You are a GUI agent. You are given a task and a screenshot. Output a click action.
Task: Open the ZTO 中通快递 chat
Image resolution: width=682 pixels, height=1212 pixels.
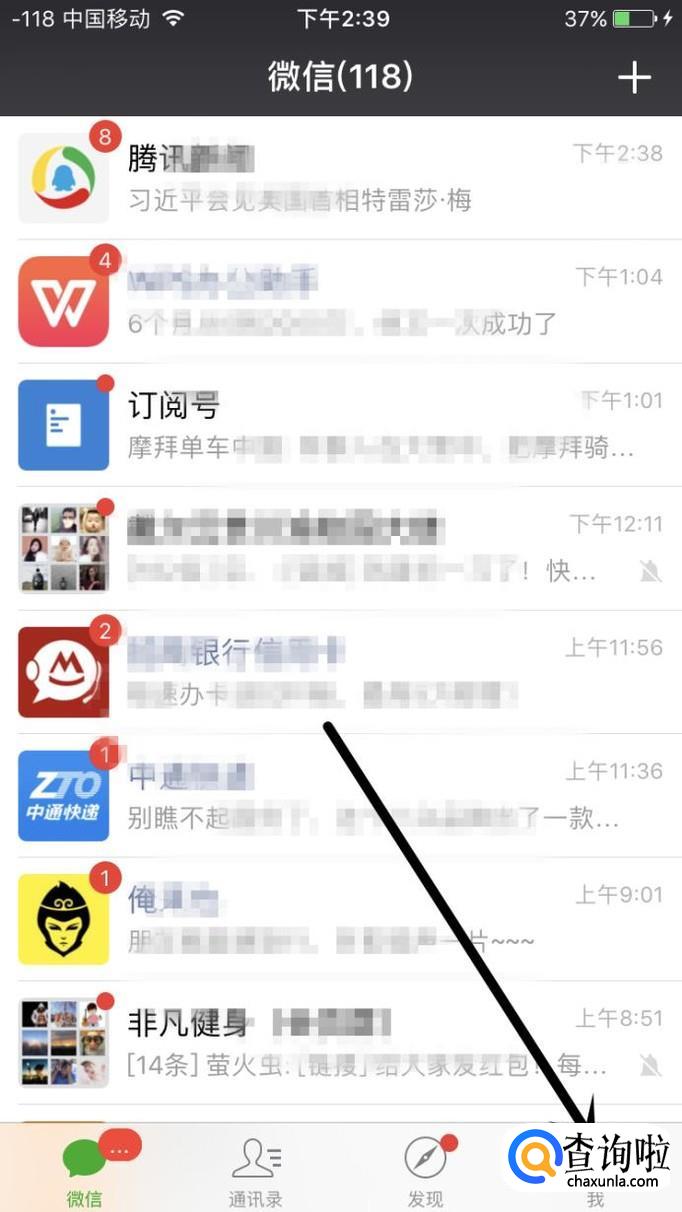pos(341,796)
